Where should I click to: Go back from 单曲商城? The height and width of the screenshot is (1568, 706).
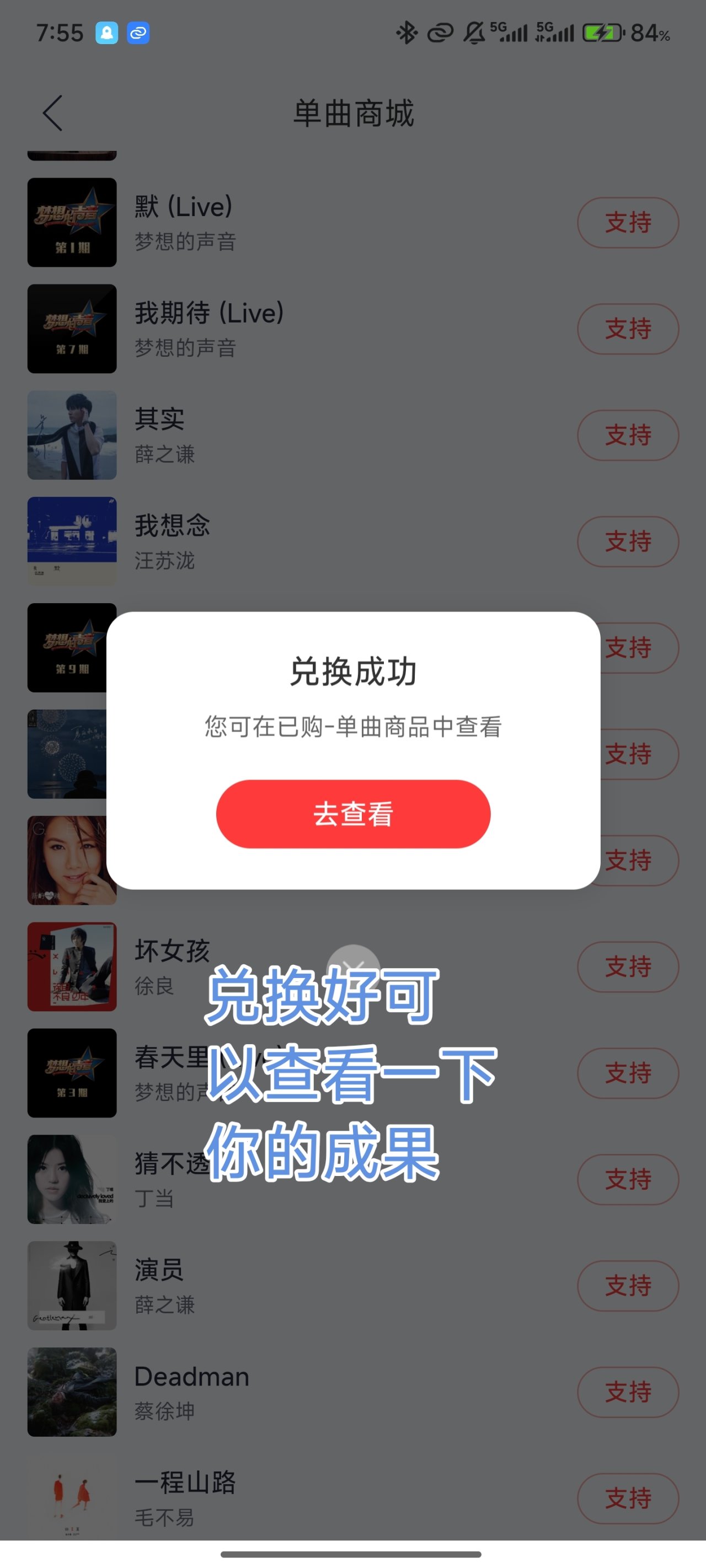(53, 112)
